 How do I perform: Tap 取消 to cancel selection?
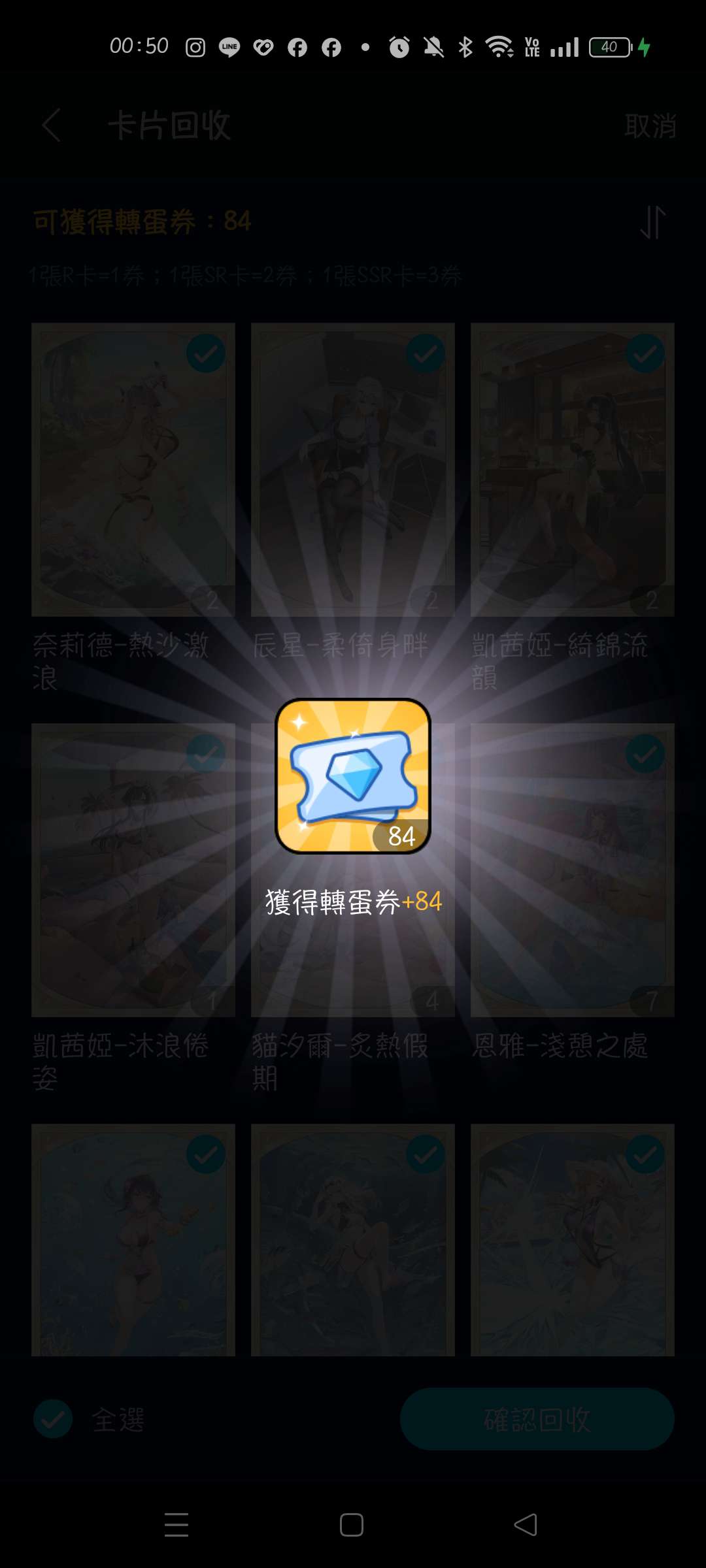point(649,125)
